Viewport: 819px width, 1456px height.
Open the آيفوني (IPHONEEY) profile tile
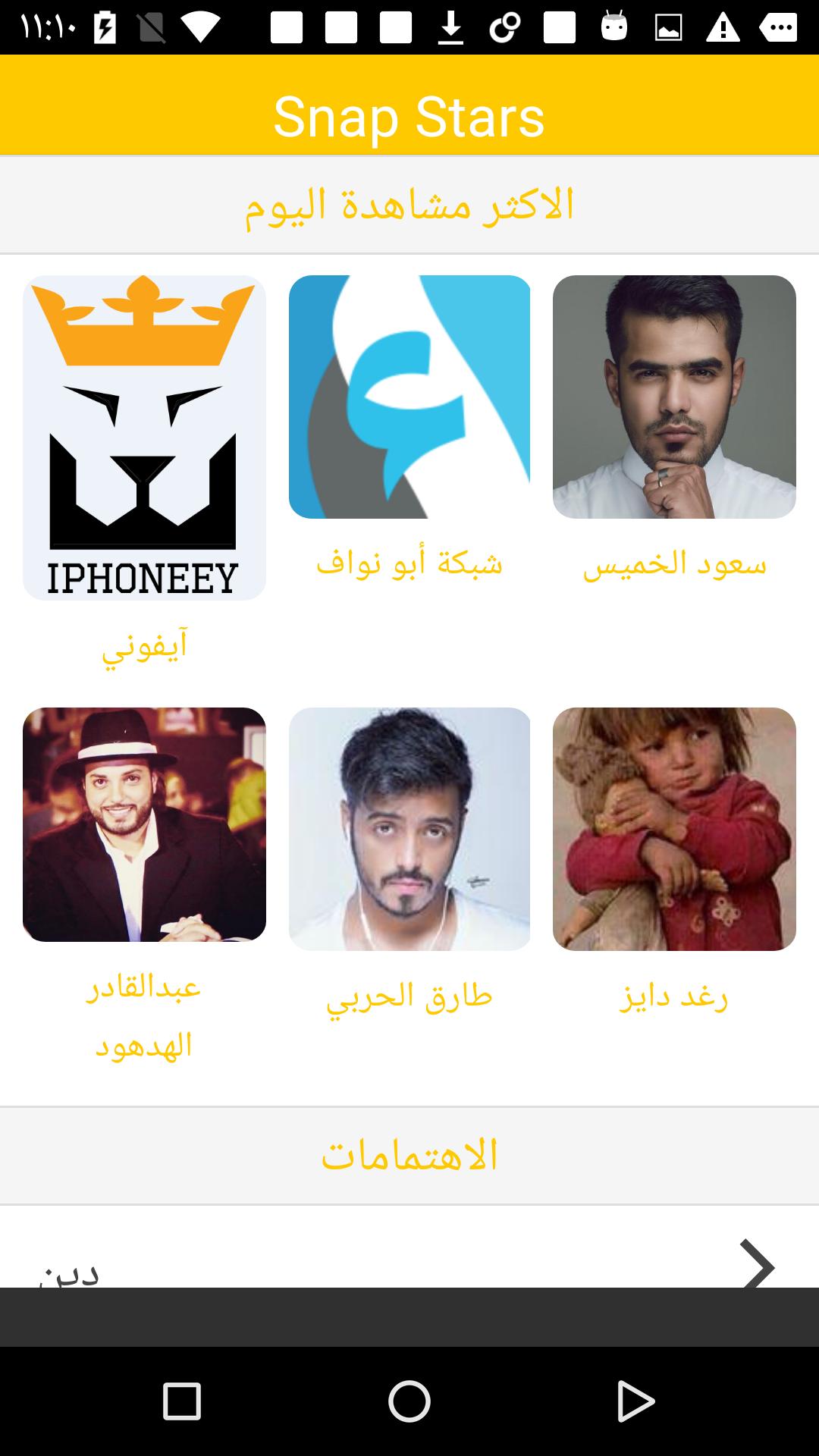pos(144,438)
